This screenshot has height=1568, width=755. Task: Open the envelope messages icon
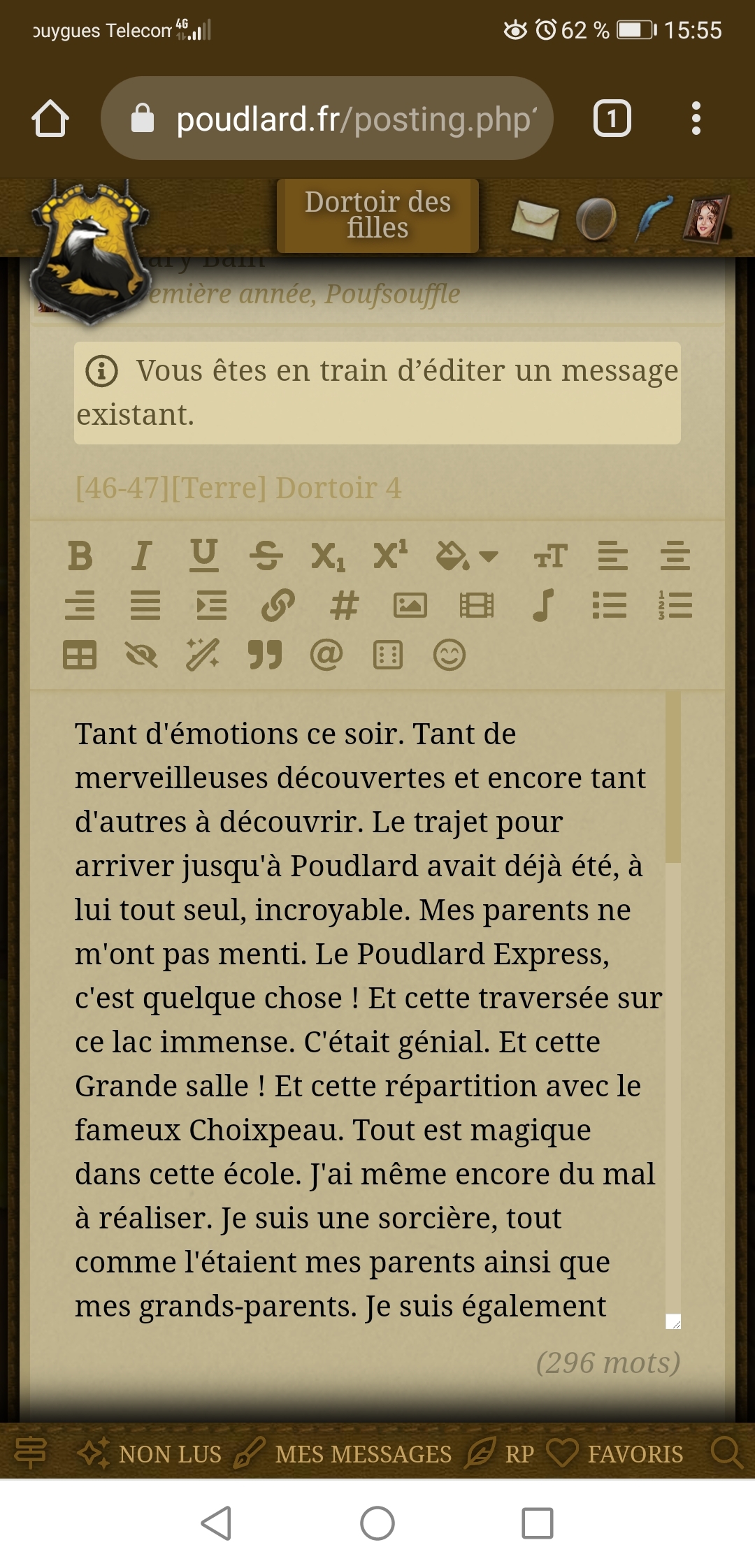click(x=535, y=219)
